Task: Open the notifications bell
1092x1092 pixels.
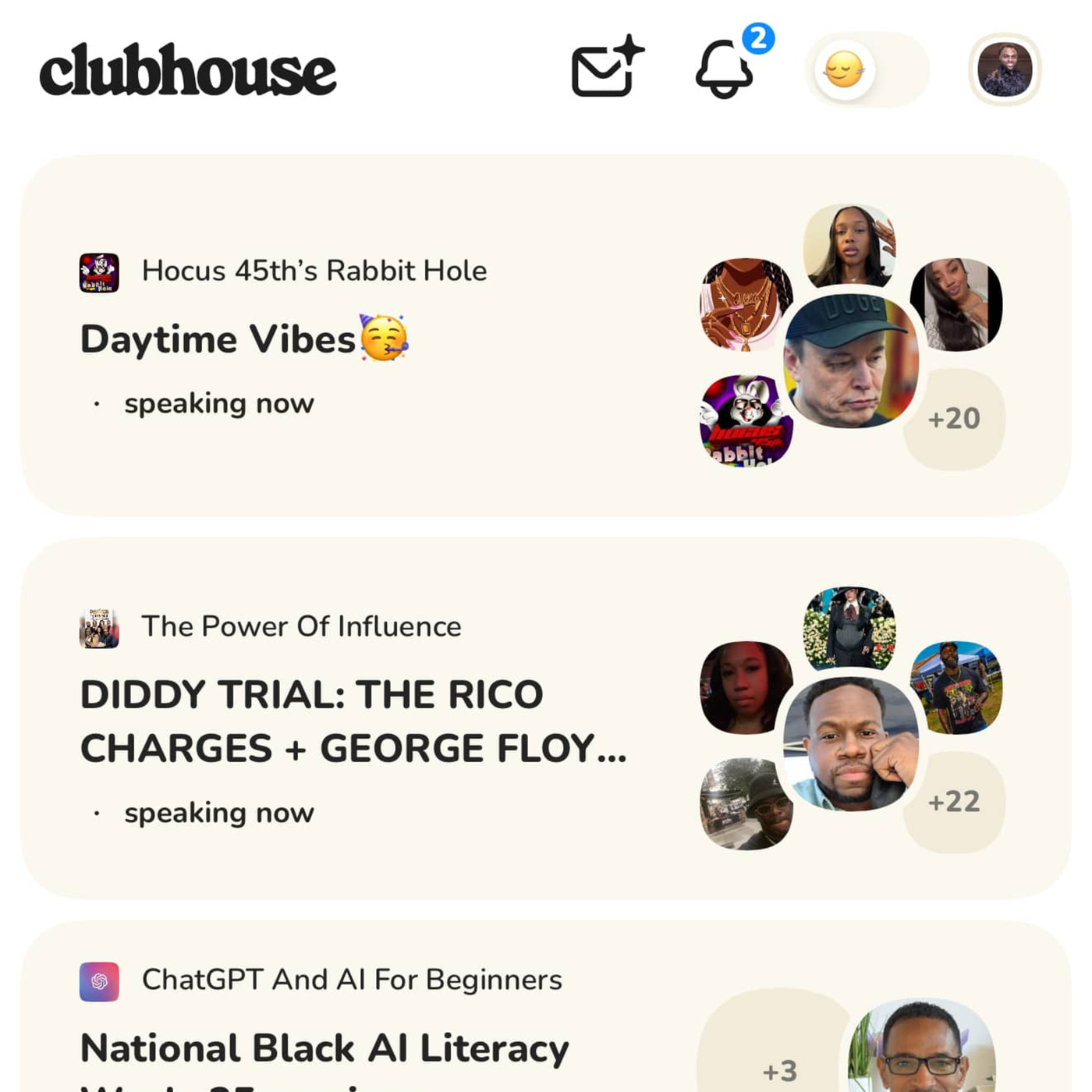Action: coord(725,69)
